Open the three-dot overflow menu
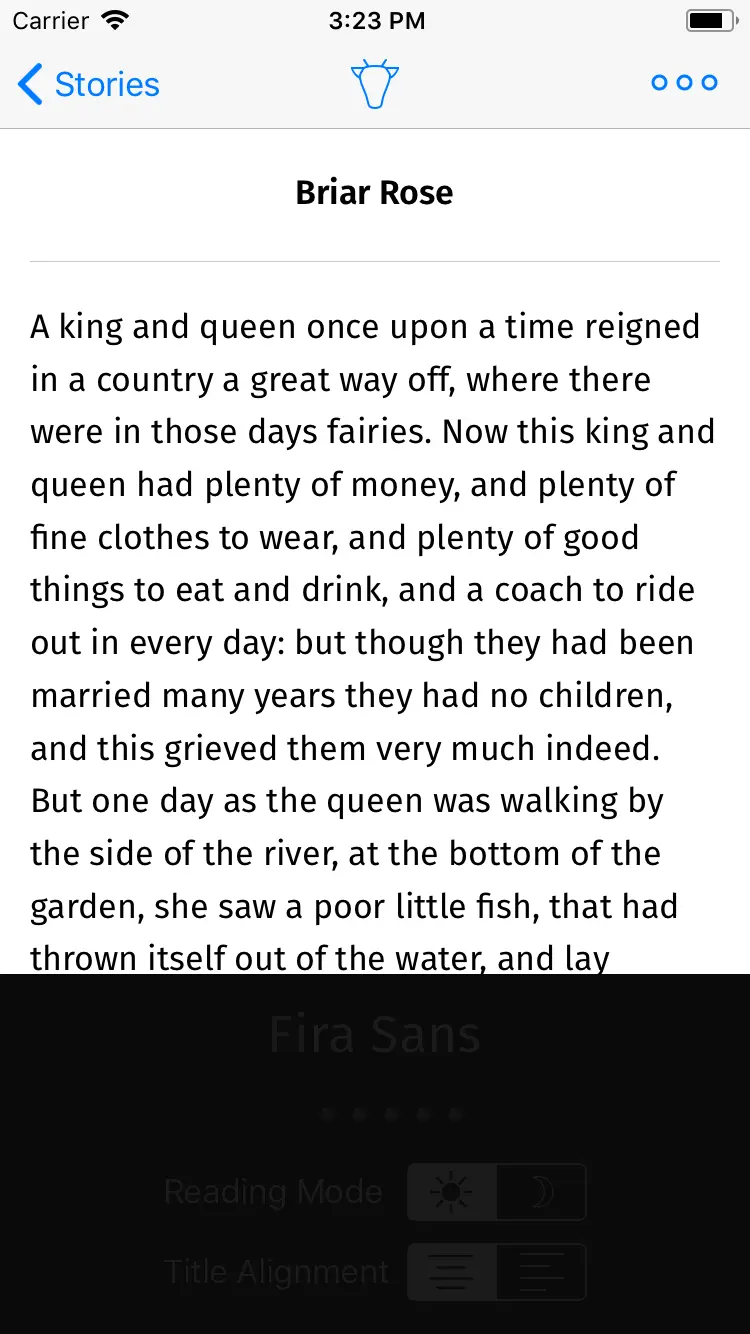The width and height of the screenshot is (750, 1334). (x=684, y=83)
